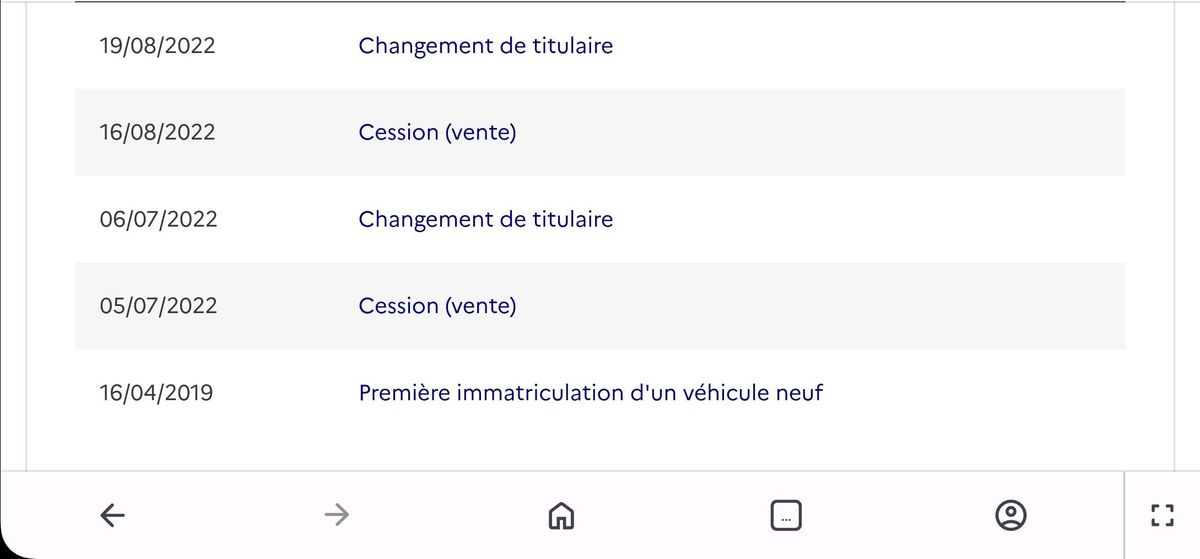Go back to the previous page
Viewport: 1200px width, 559px height.
[113, 515]
